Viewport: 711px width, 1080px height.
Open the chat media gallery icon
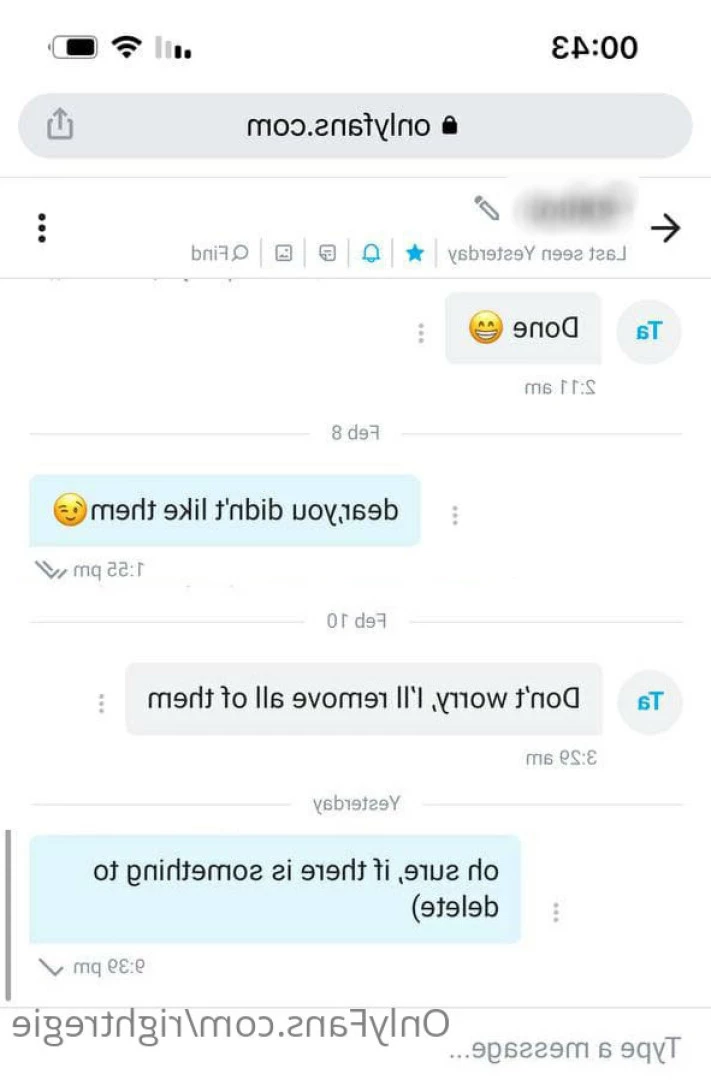tap(284, 253)
